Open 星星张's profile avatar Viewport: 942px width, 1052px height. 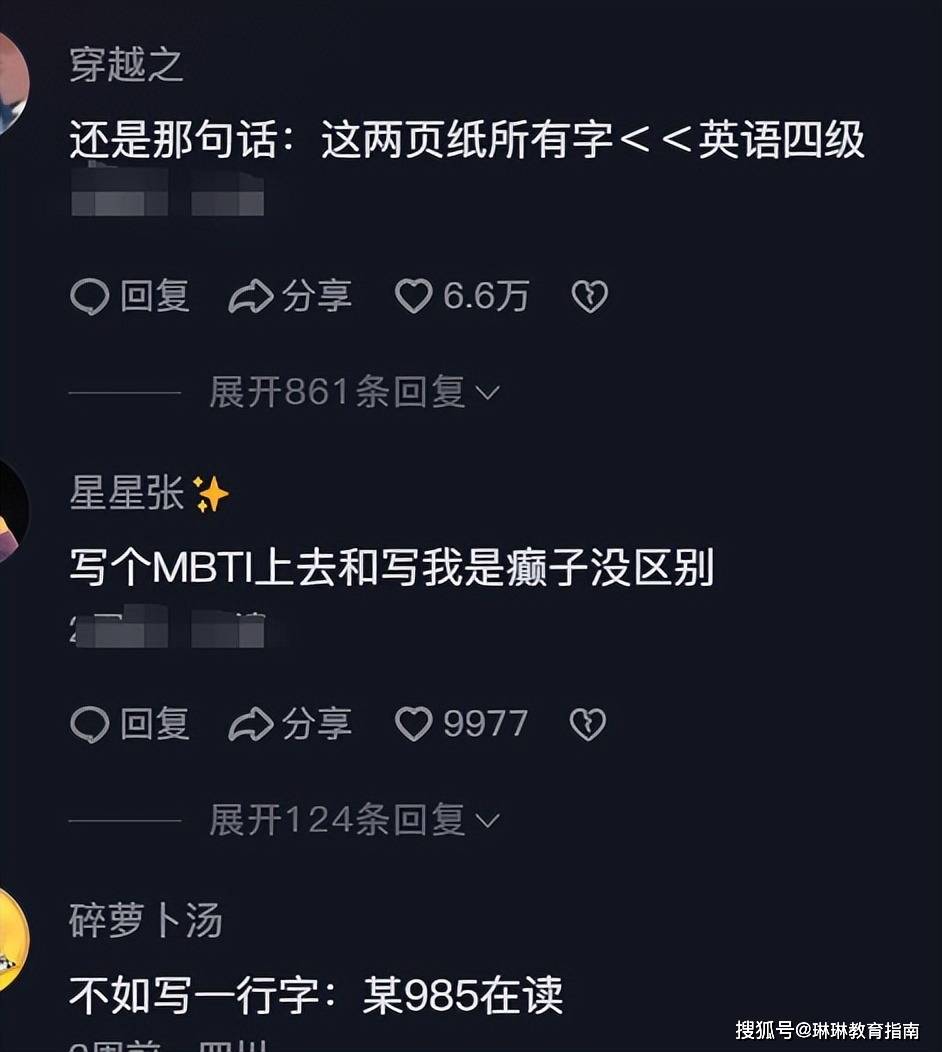[x=10, y=512]
